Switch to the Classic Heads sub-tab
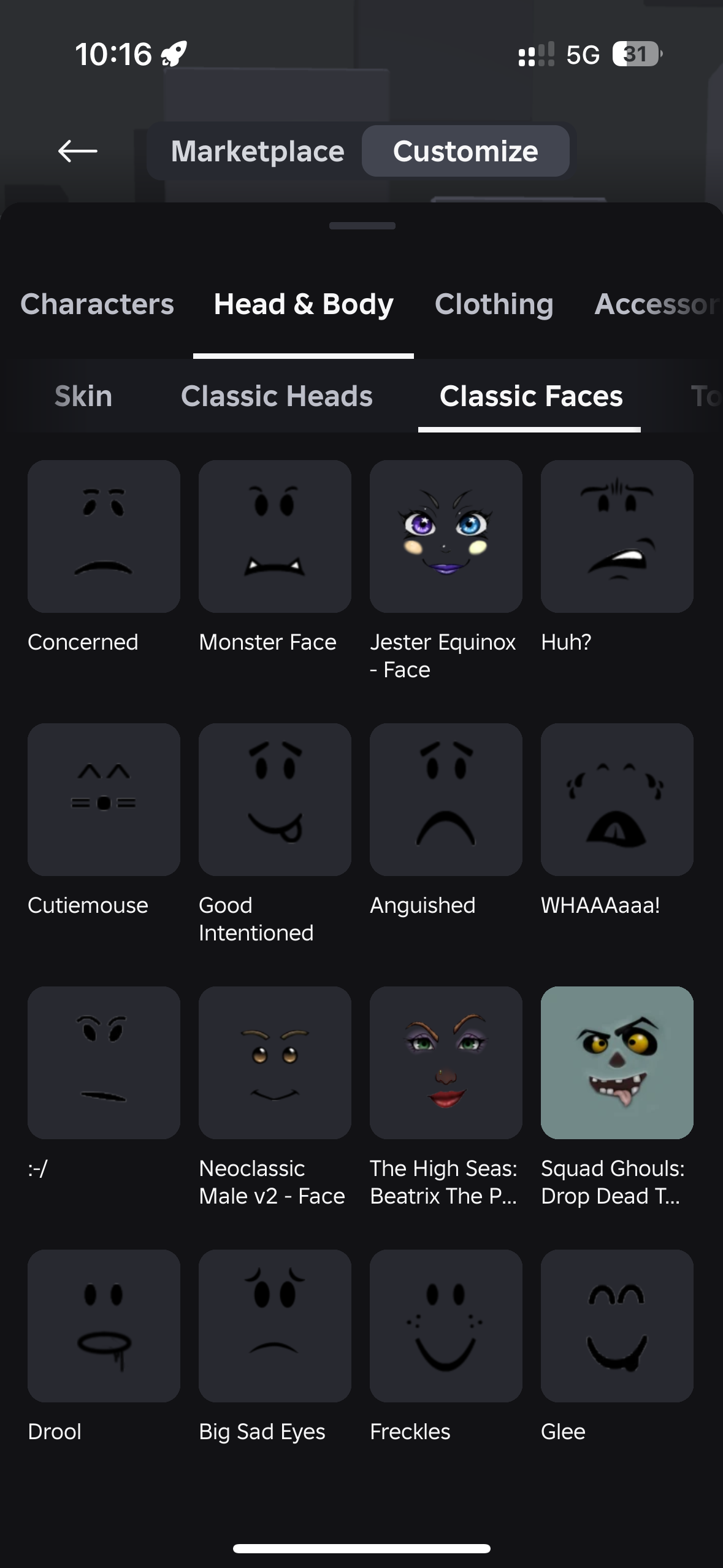 coord(277,396)
